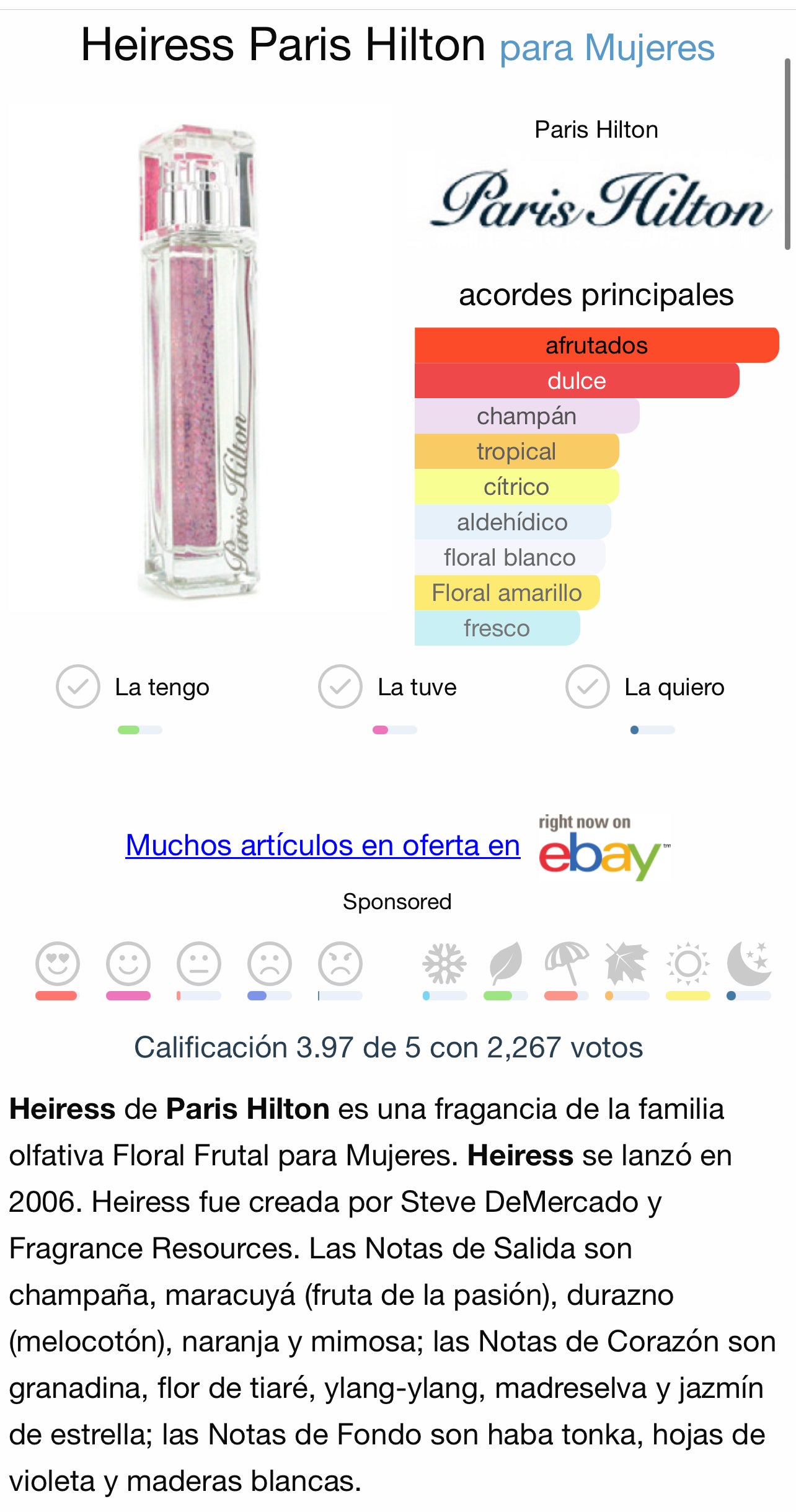Check the La quiero option
796x1512 pixels.
587,687
